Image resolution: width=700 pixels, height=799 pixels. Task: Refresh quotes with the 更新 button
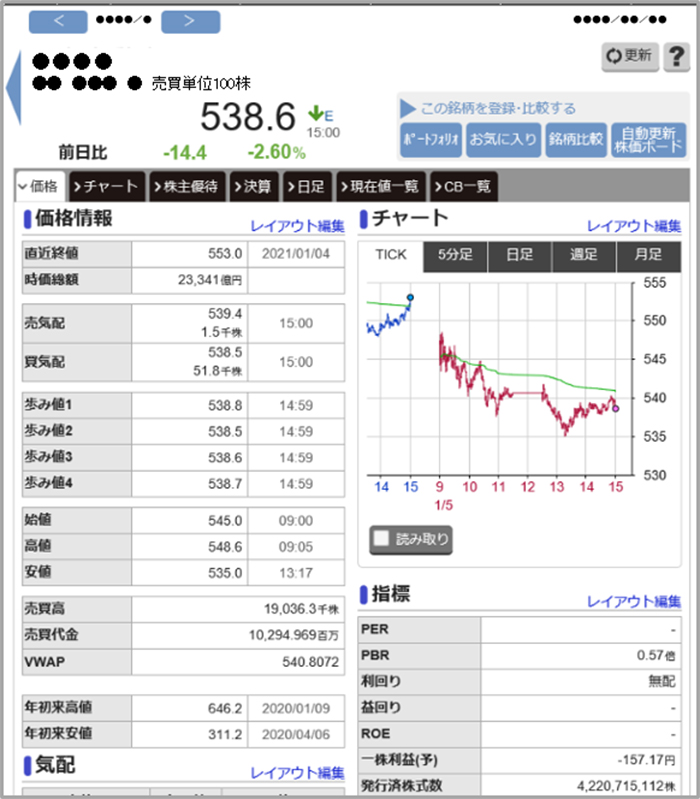tap(628, 56)
